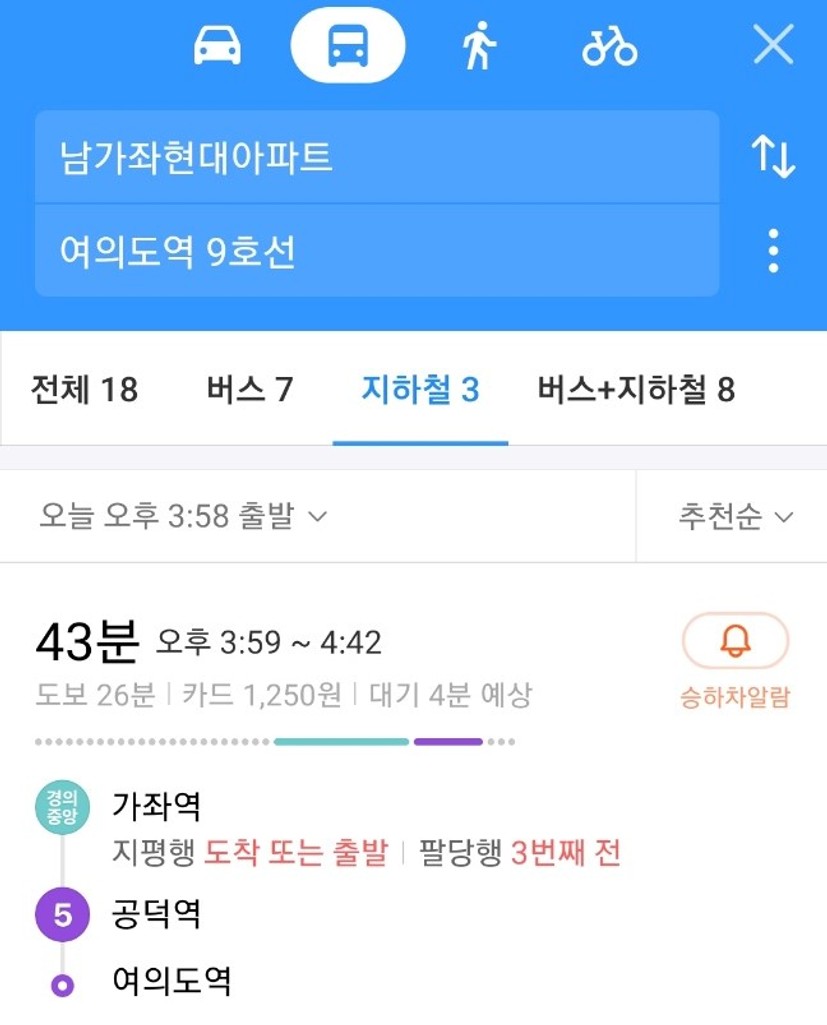Edit the destination 여의도역 9호선
Image resolution: width=827 pixels, height=1025 pixels.
(x=376, y=251)
